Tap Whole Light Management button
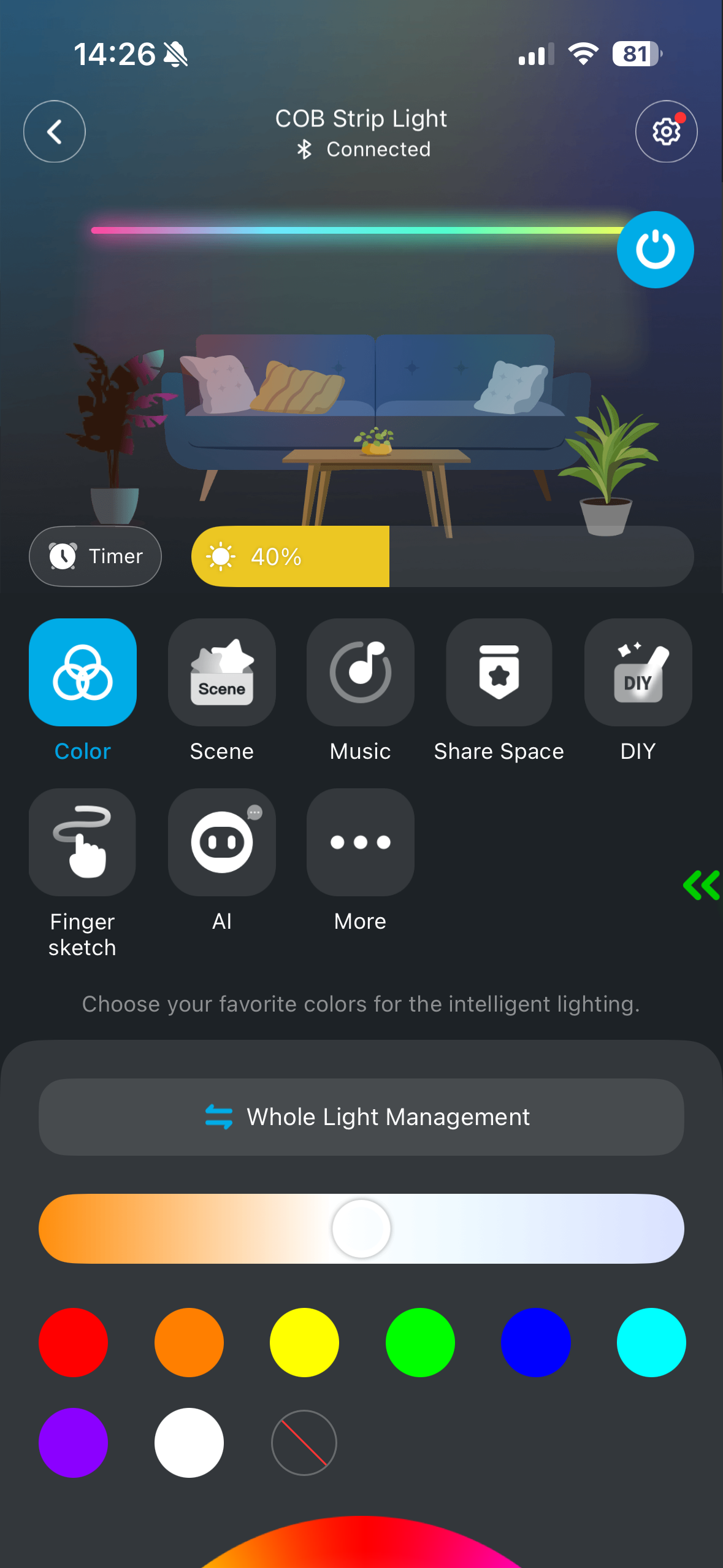This screenshot has height=1568, width=723. click(x=361, y=1117)
